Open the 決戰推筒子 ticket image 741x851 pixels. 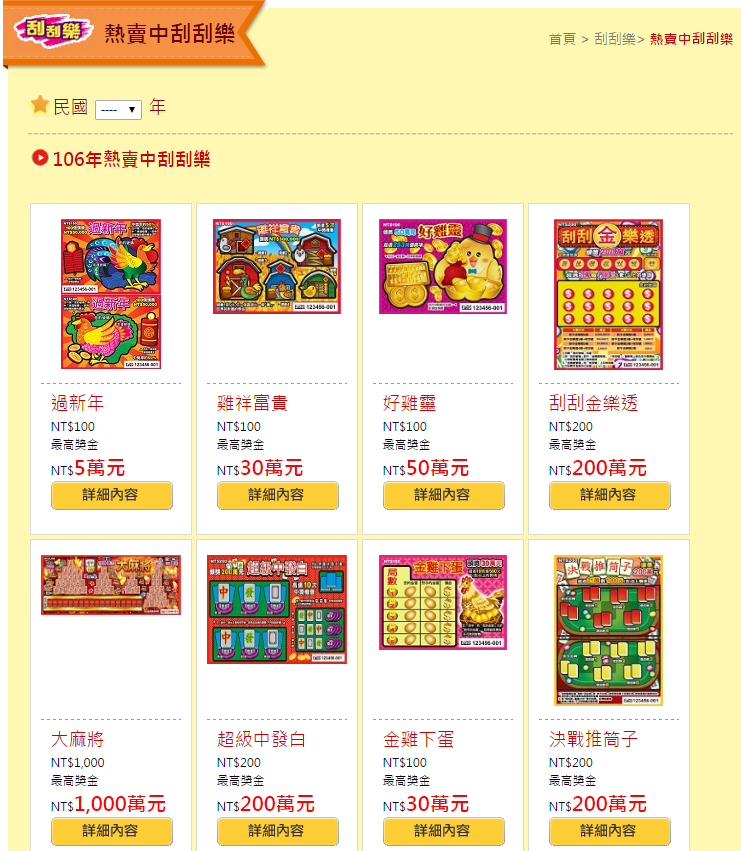[609, 630]
